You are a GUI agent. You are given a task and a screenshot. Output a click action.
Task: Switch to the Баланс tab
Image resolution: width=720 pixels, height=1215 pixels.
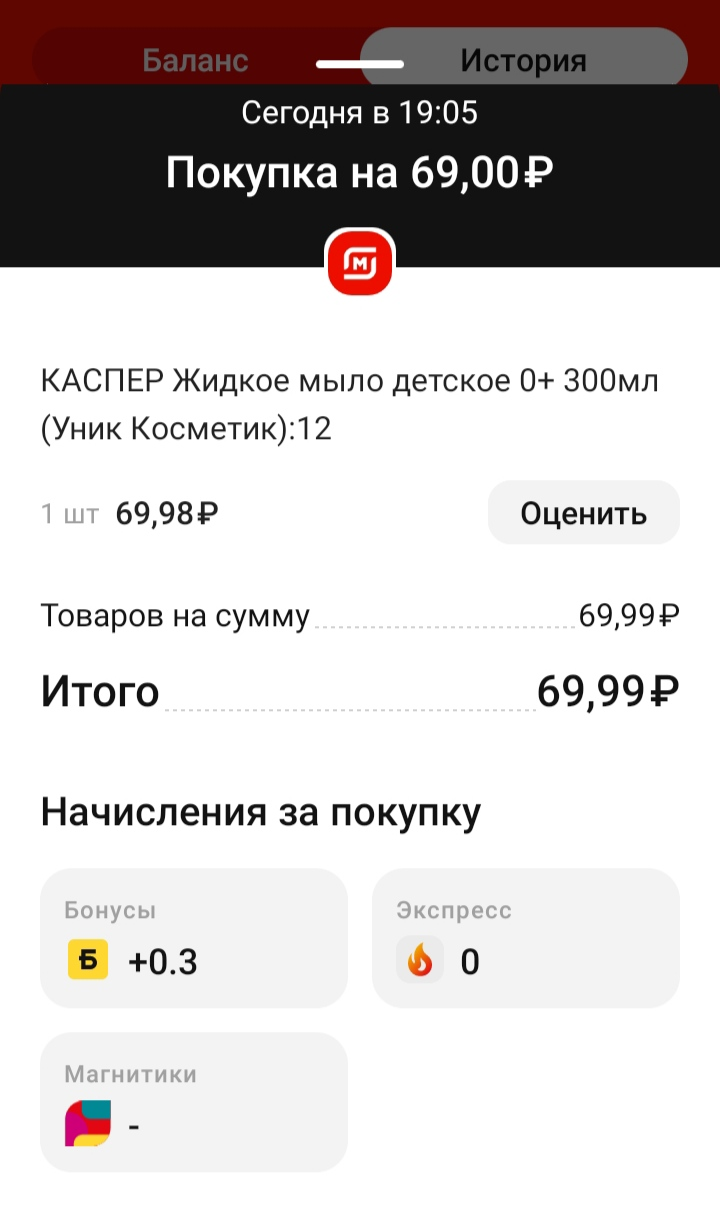196,59
